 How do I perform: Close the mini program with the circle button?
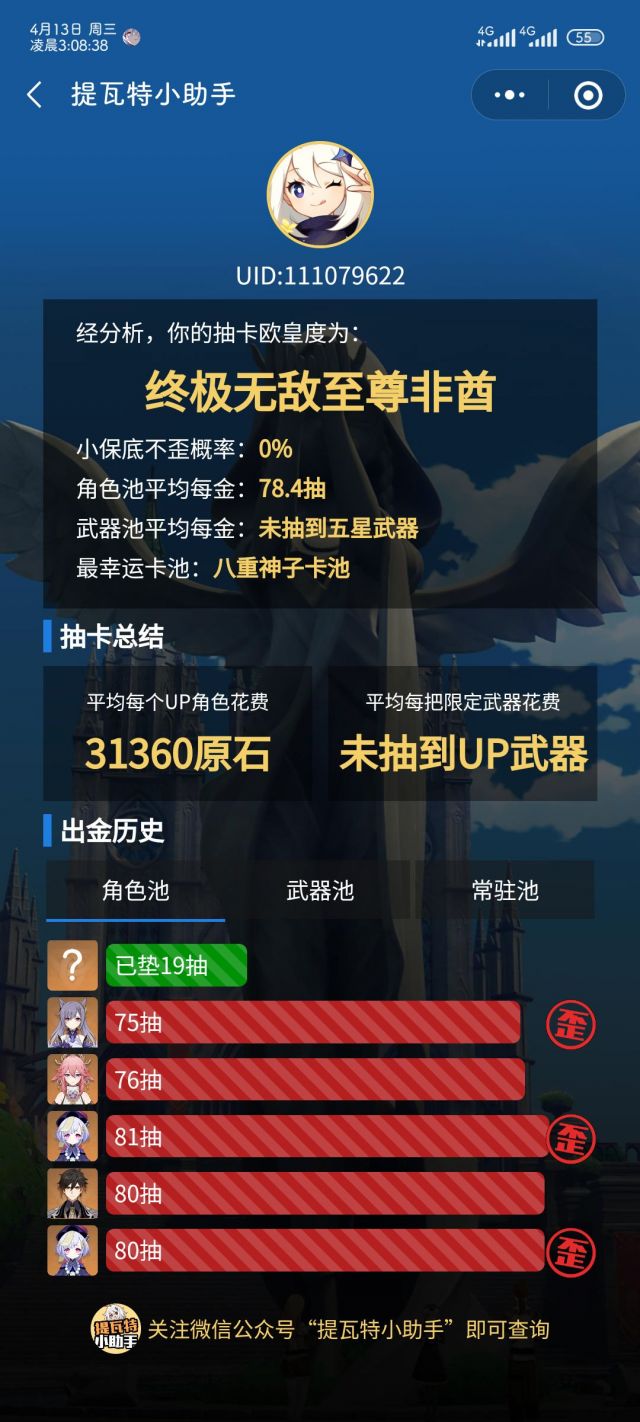pyautogui.click(x=588, y=95)
